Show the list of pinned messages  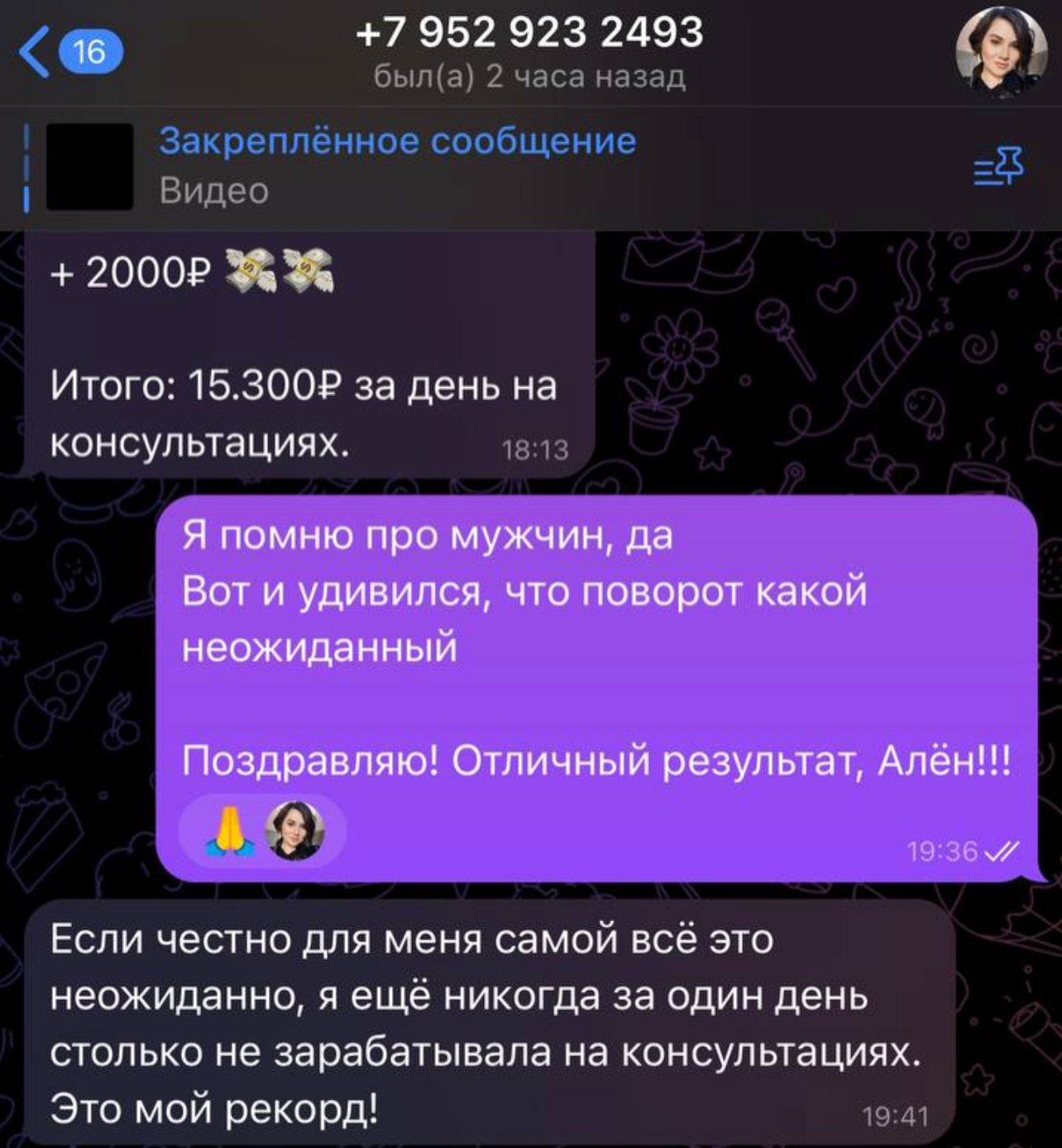point(998,167)
